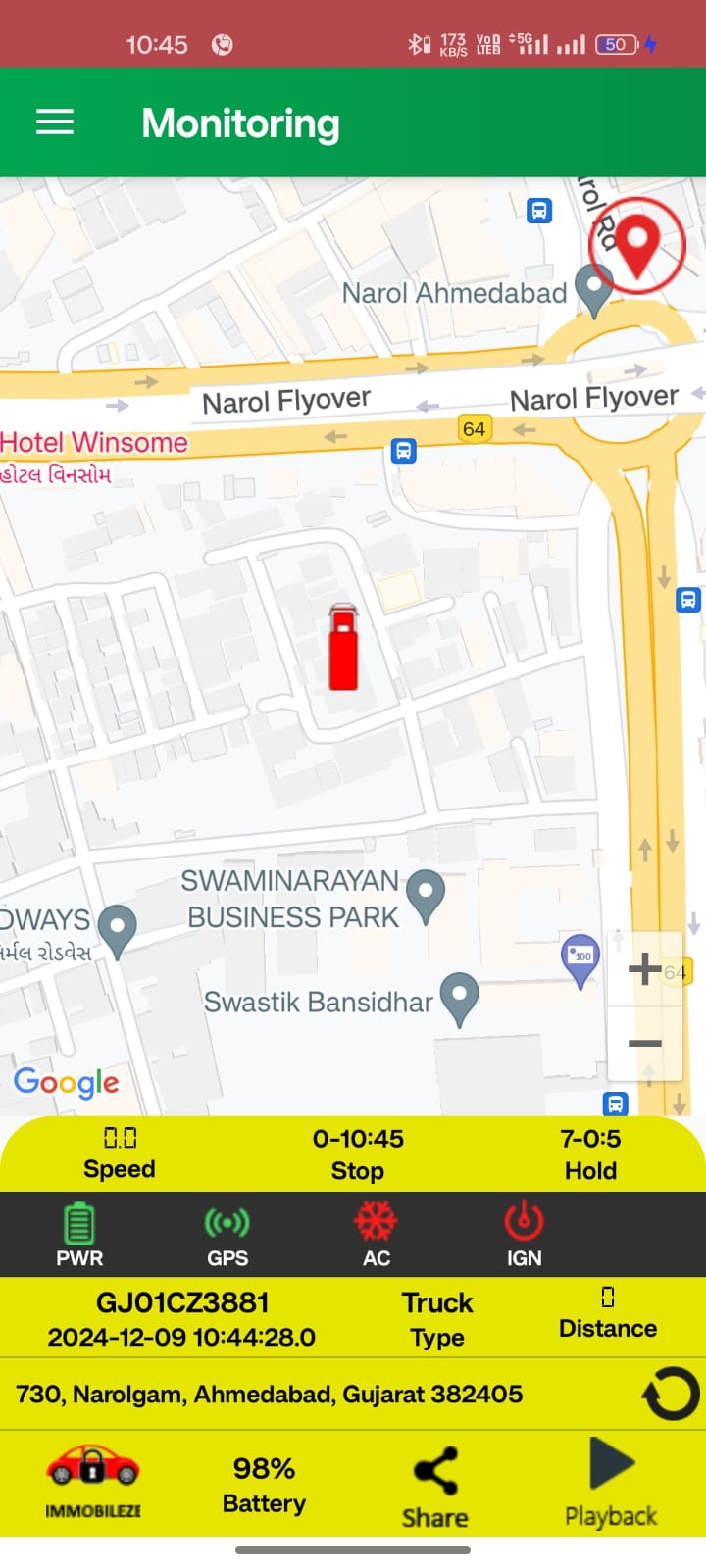Open route Playback
The image size is (706, 1568).
click(x=611, y=1482)
